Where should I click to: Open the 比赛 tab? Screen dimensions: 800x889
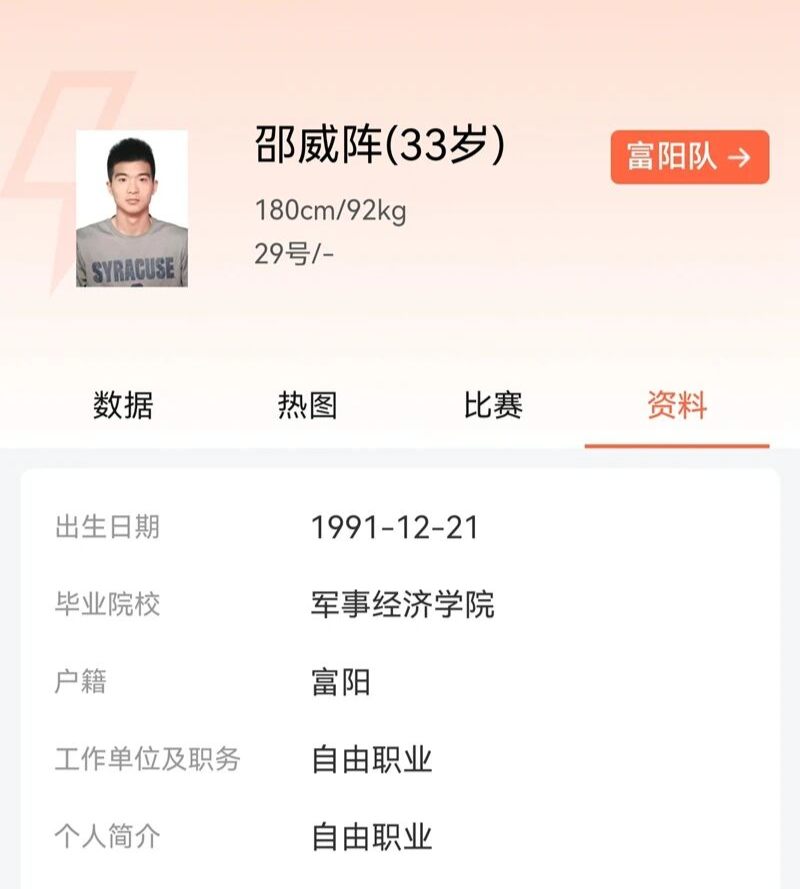(492, 405)
